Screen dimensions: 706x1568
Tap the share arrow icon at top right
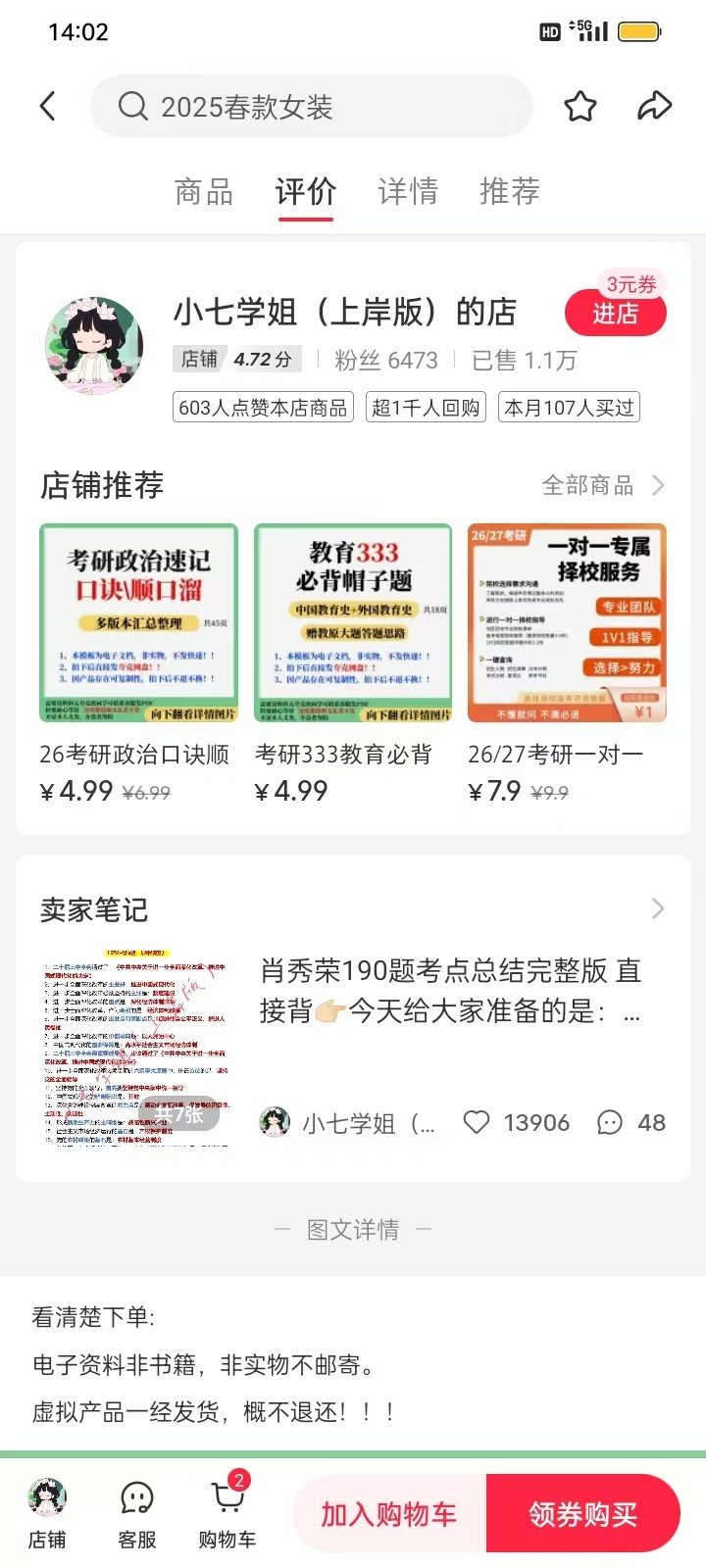coord(655,106)
